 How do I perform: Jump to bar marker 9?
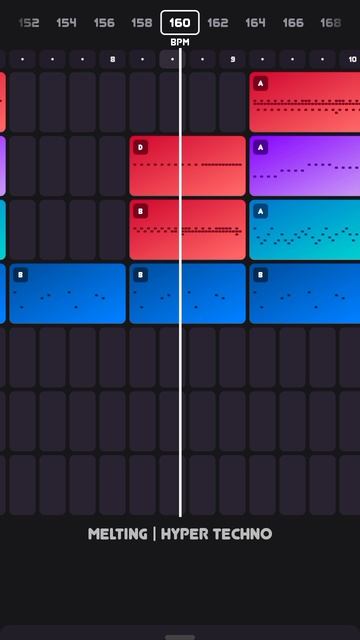(232, 60)
